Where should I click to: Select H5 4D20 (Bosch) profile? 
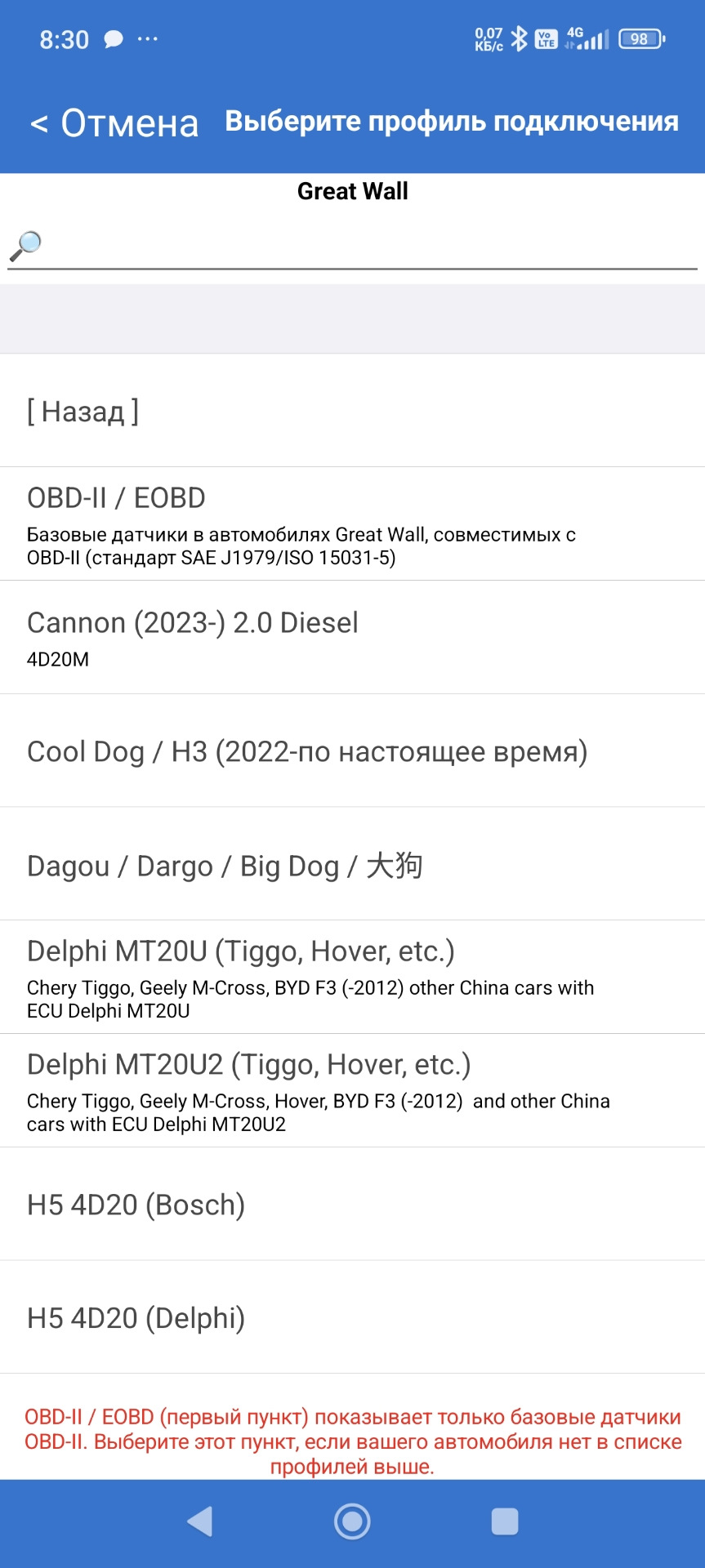pyautogui.click(x=351, y=1204)
